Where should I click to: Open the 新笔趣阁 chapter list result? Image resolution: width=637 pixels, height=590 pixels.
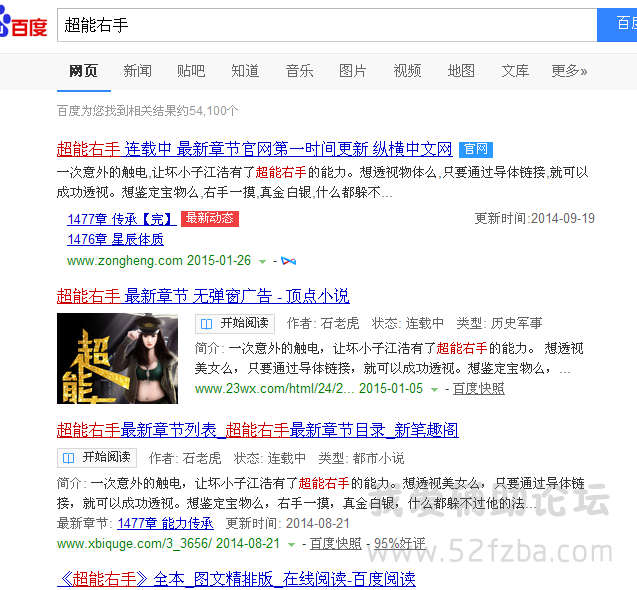pyautogui.click(x=258, y=430)
